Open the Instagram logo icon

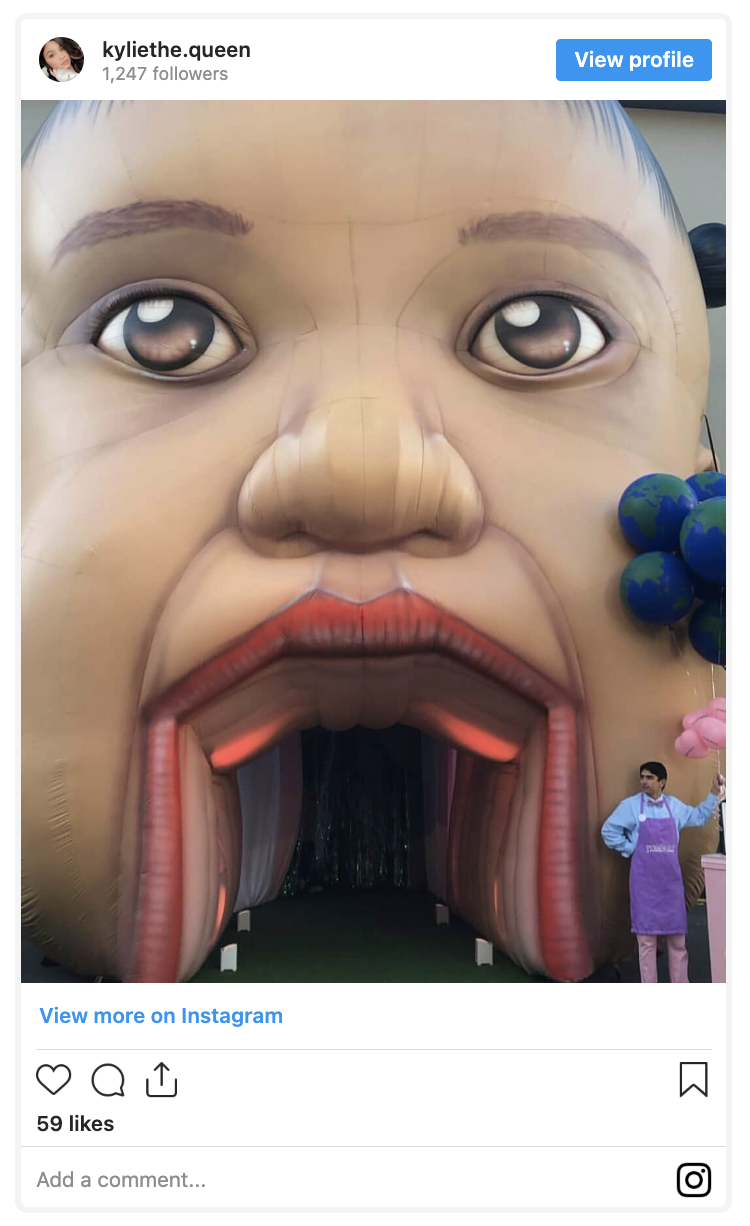(694, 1180)
